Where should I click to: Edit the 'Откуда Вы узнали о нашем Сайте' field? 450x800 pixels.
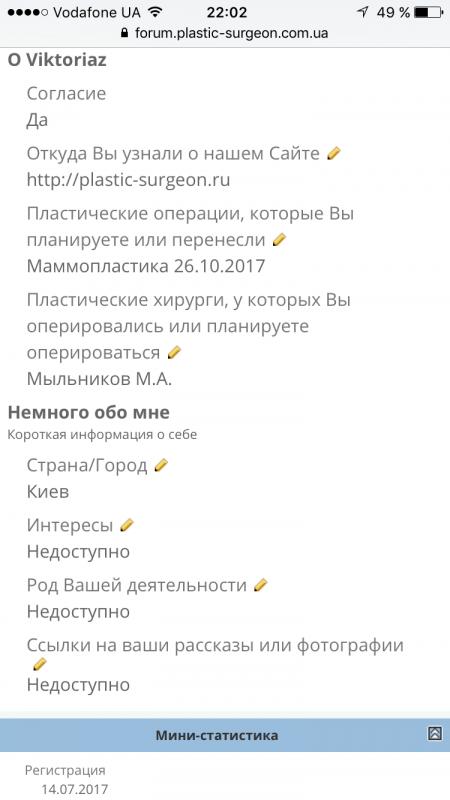[334, 153]
